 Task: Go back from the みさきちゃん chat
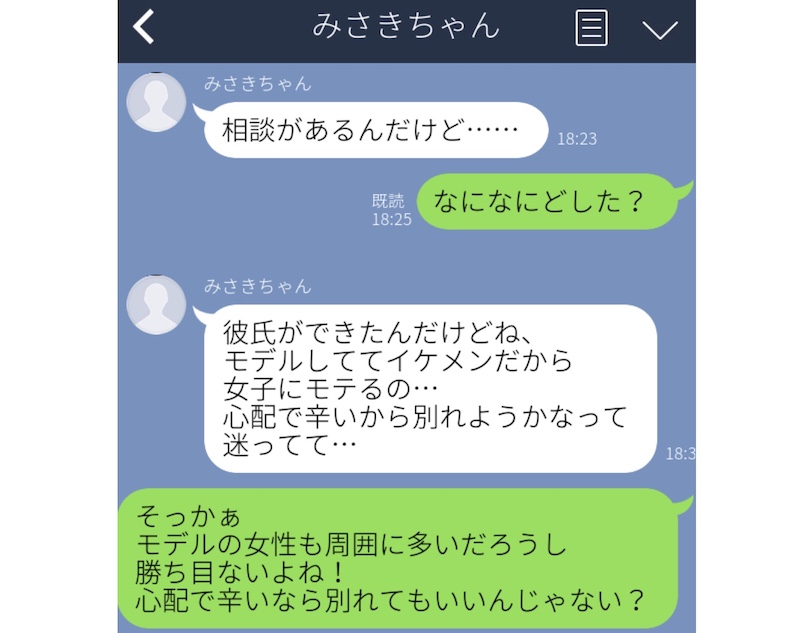pyautogui.click(x=145, y=27)
